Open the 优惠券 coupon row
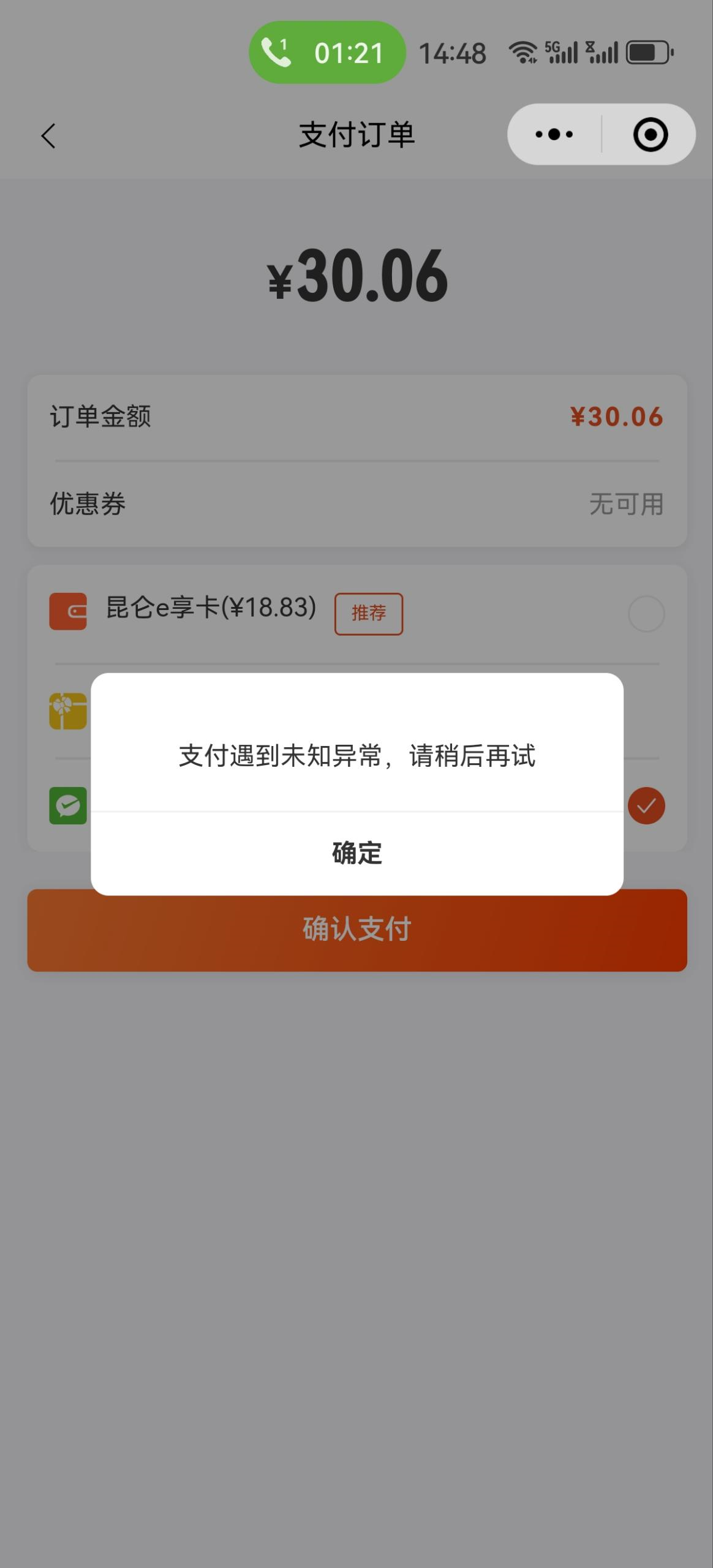Image resolution: width=713 pixels, height=1568 pixels. [x=356, y=504]
